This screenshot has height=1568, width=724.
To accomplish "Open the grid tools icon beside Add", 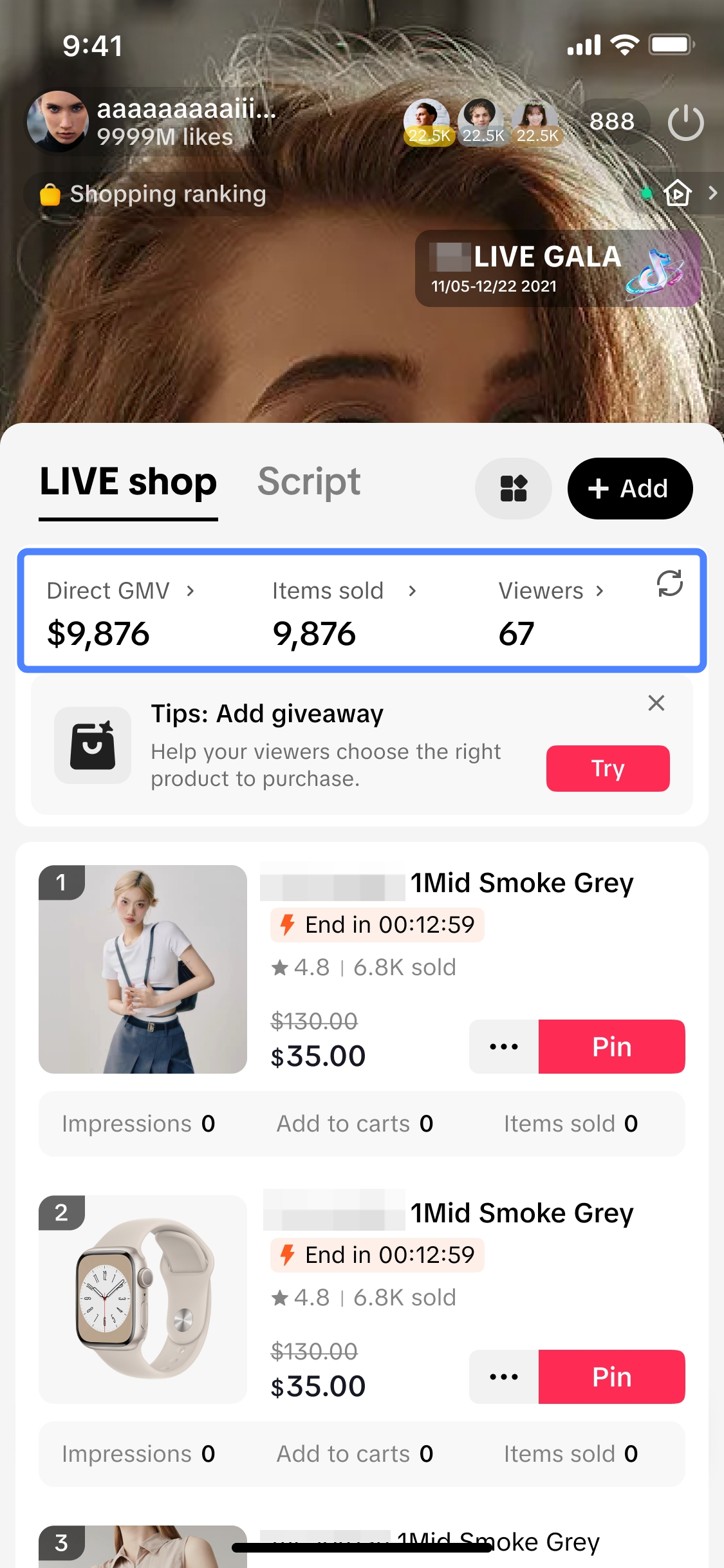I will (x=513, y=489).
